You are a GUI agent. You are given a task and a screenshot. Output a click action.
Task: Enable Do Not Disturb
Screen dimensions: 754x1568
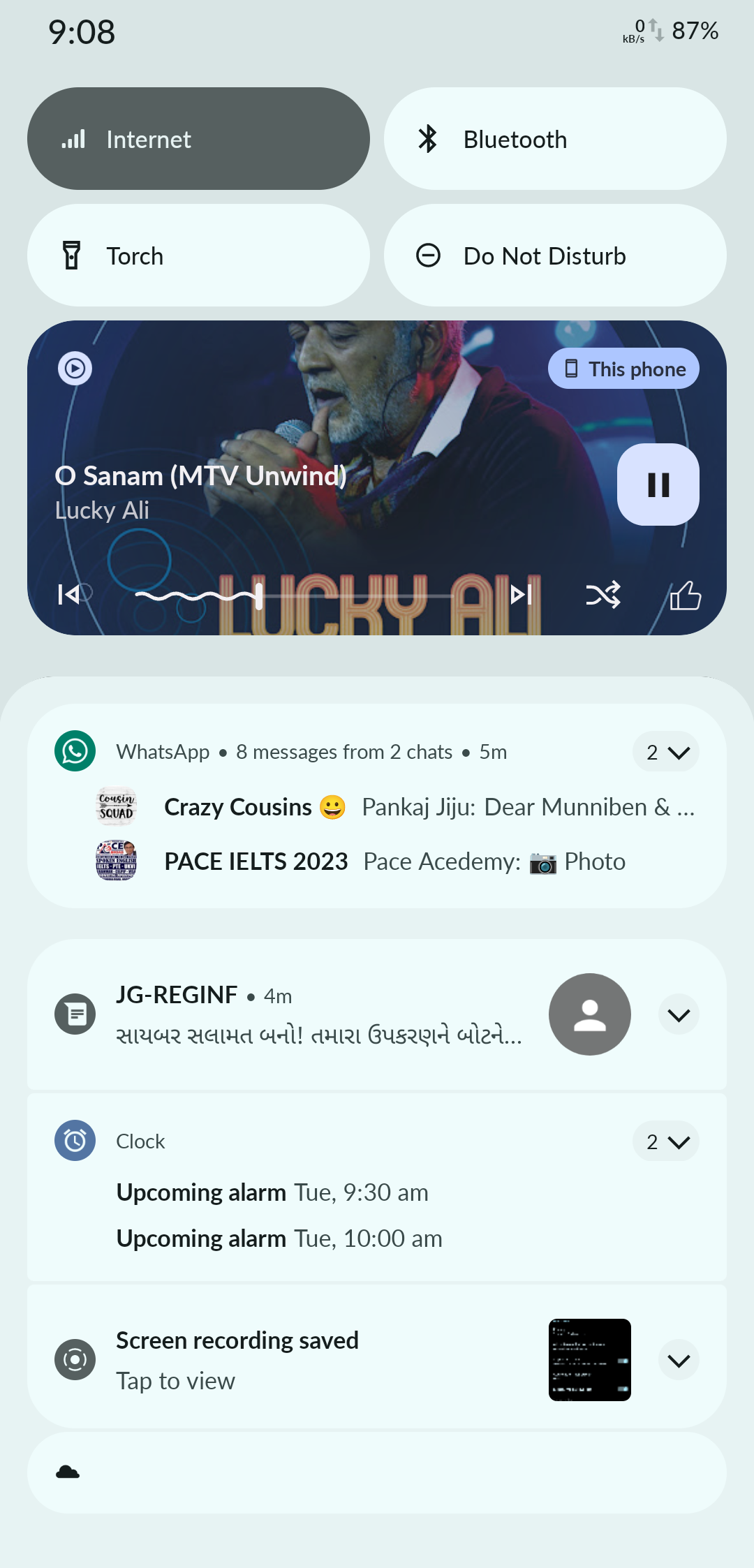point(555,256)
